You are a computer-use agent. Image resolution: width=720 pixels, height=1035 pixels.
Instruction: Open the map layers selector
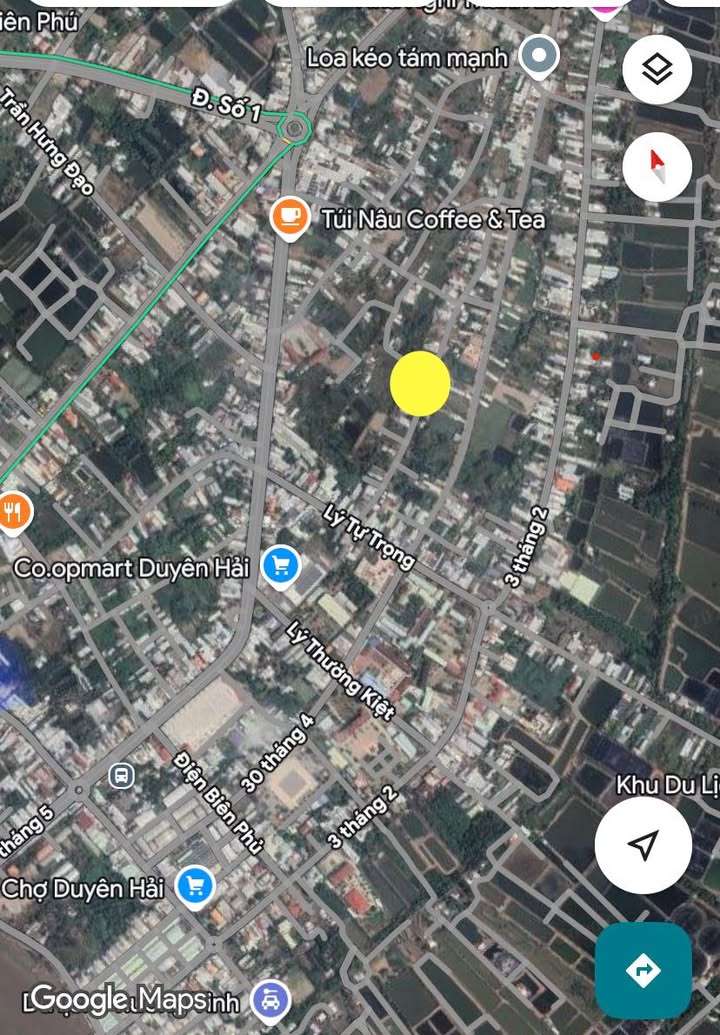click(x=656, y=70)
